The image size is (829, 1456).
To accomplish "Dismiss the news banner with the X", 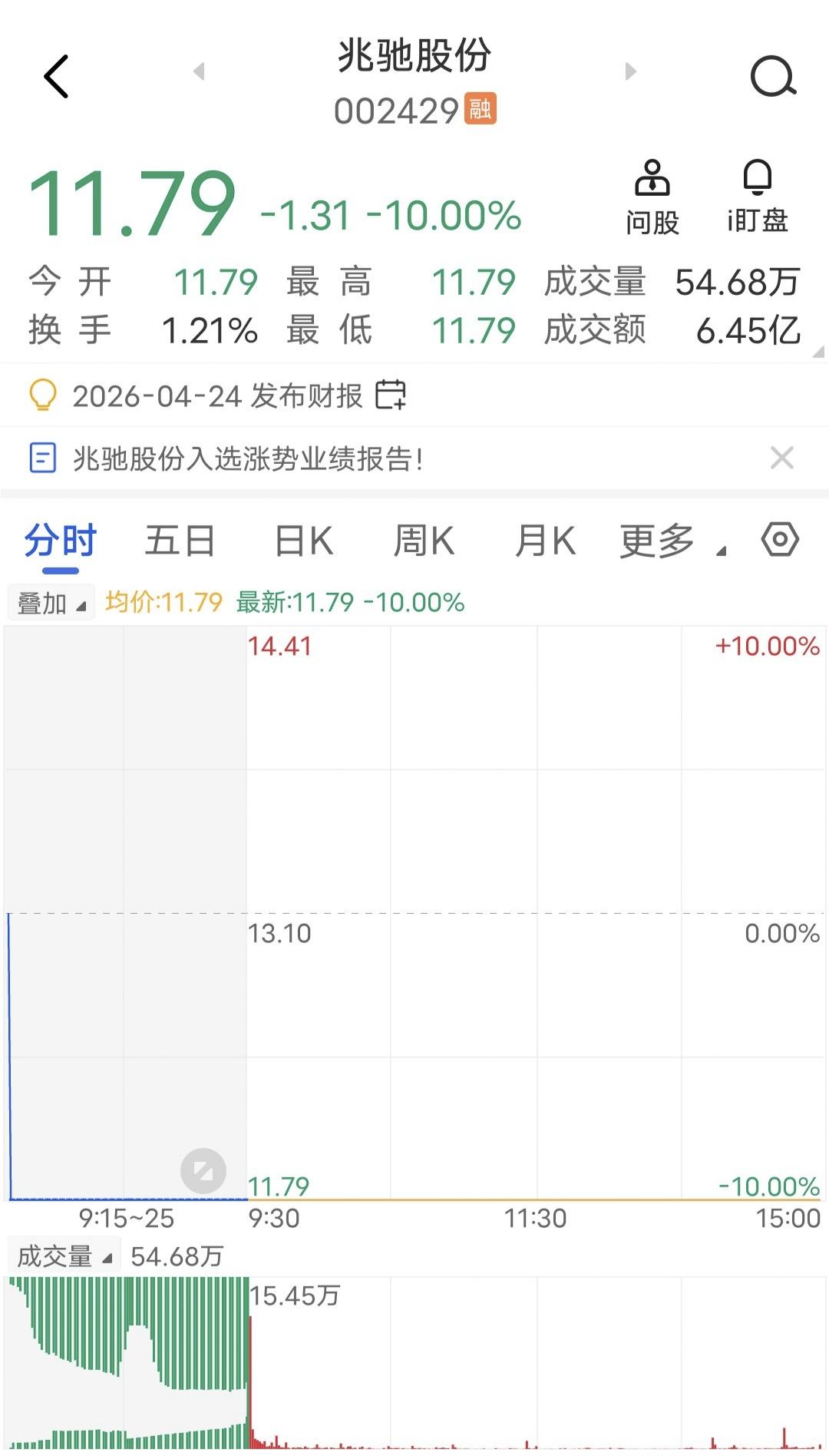I will 782,458.
